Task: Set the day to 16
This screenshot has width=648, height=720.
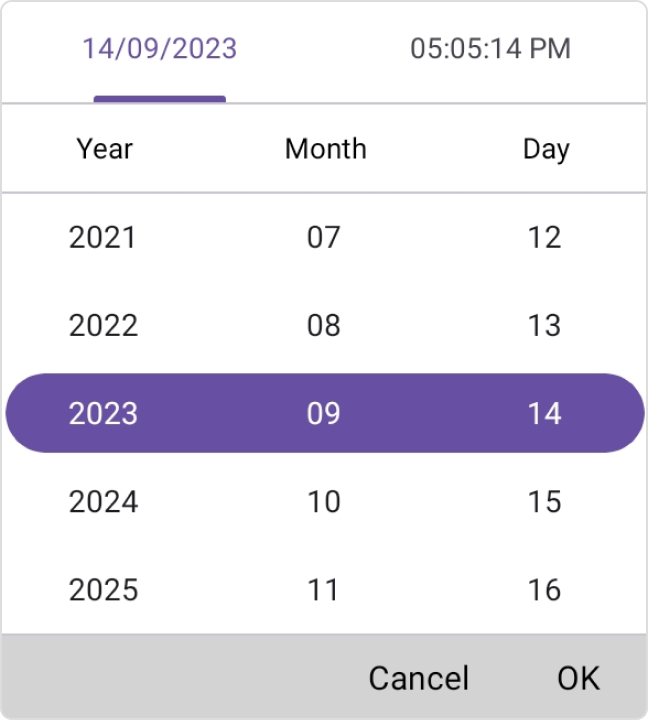Action: [544, 590]
